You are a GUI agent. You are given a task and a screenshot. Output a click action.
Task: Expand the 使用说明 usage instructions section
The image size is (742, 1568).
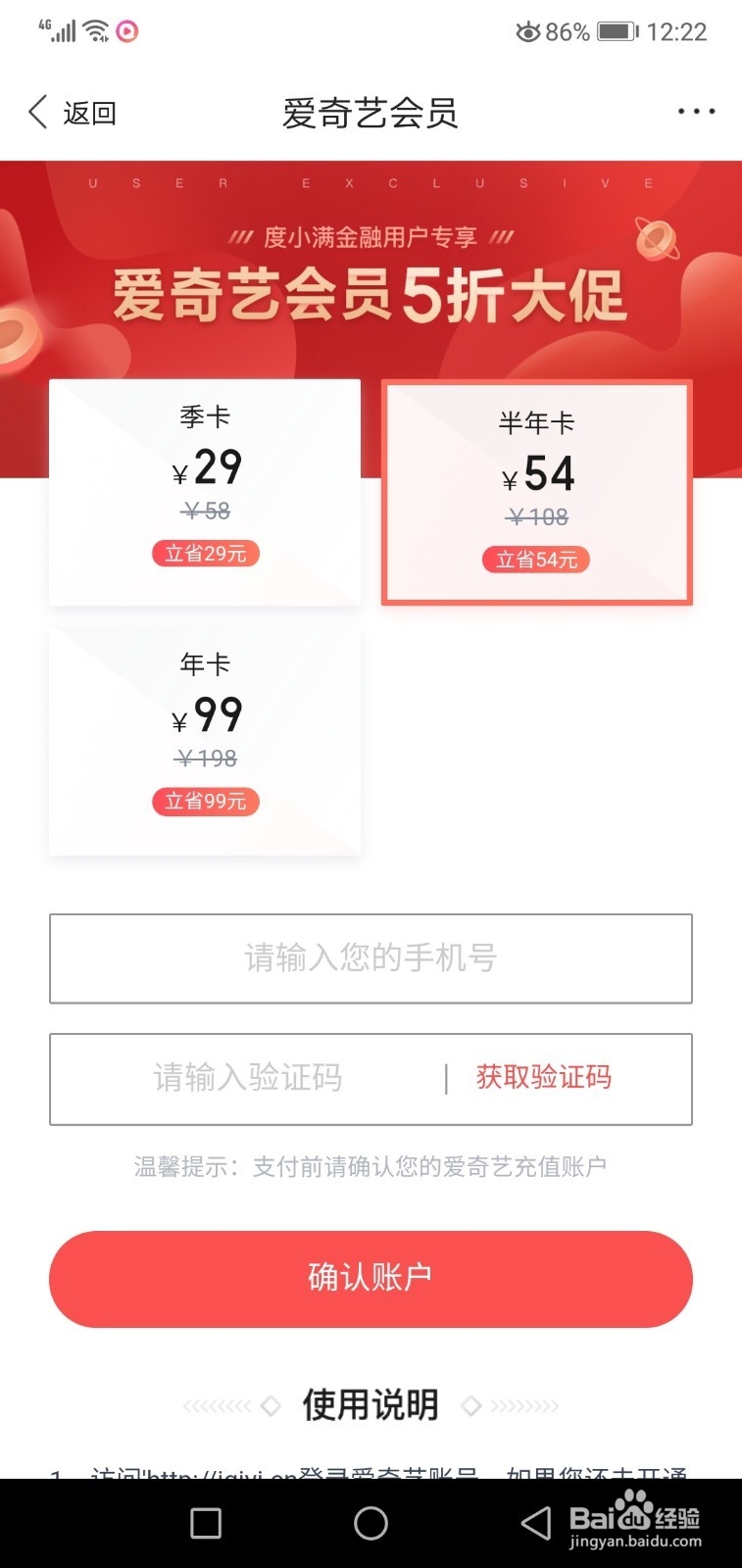pyautogui.click(x=371, y=1403)
